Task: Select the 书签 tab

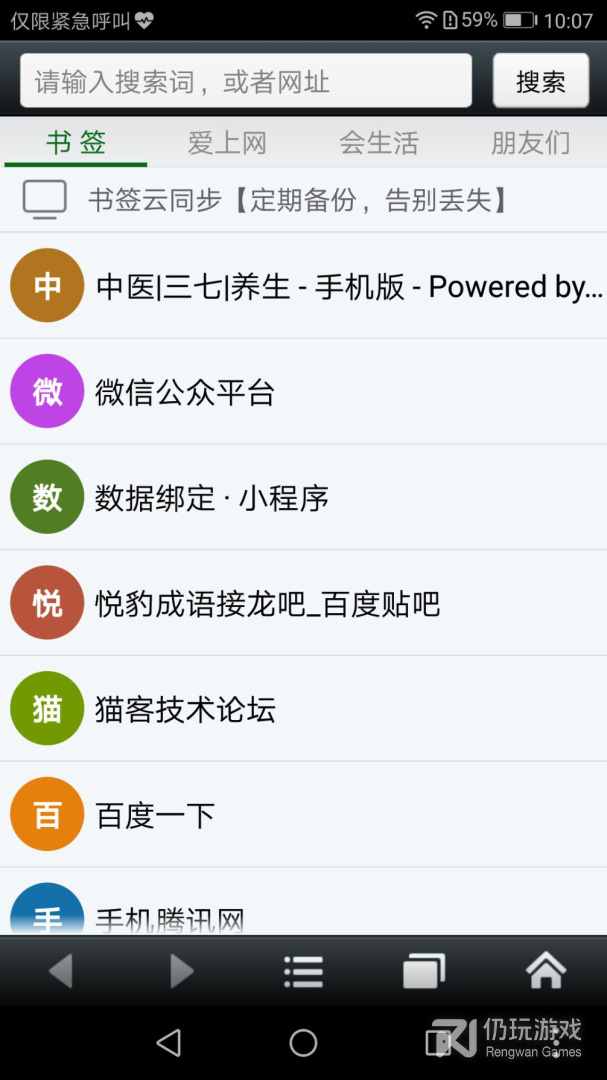Action: [x=76, y=143]
